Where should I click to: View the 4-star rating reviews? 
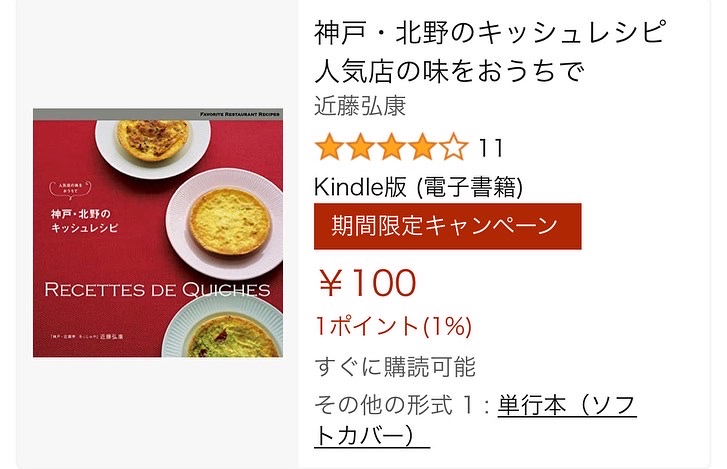coord(391,148)
